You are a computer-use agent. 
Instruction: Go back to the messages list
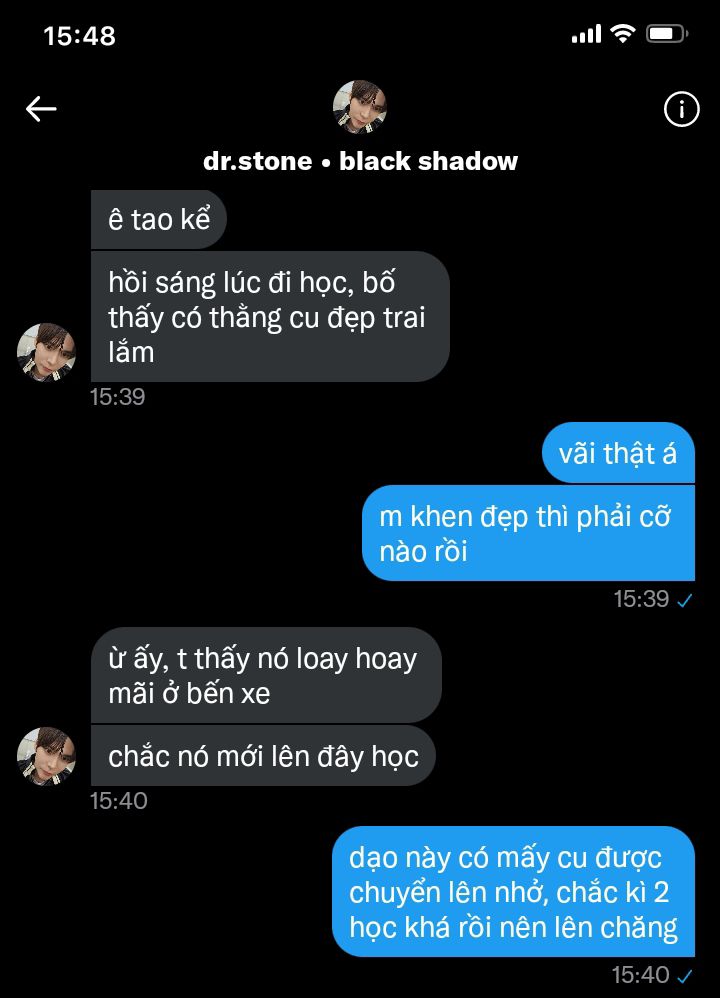point(41,109)
